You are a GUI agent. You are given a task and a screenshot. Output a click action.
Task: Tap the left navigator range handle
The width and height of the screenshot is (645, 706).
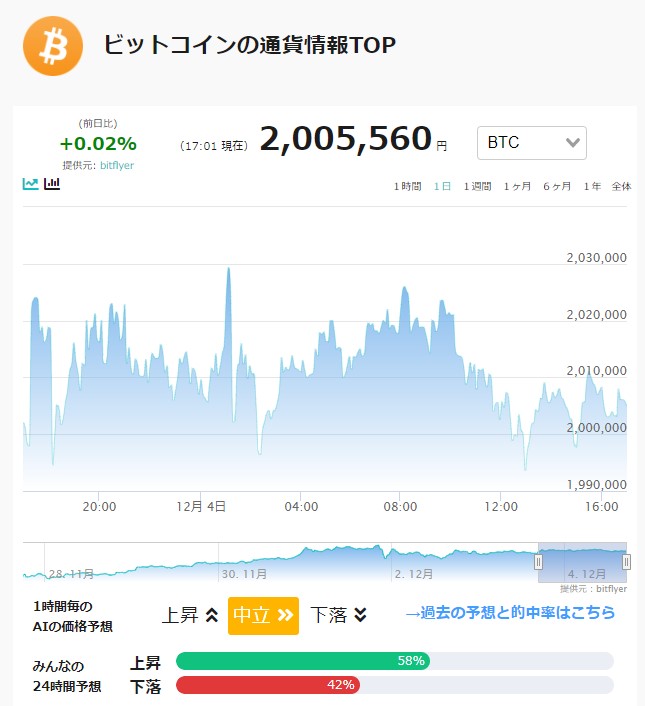point(538,562)
